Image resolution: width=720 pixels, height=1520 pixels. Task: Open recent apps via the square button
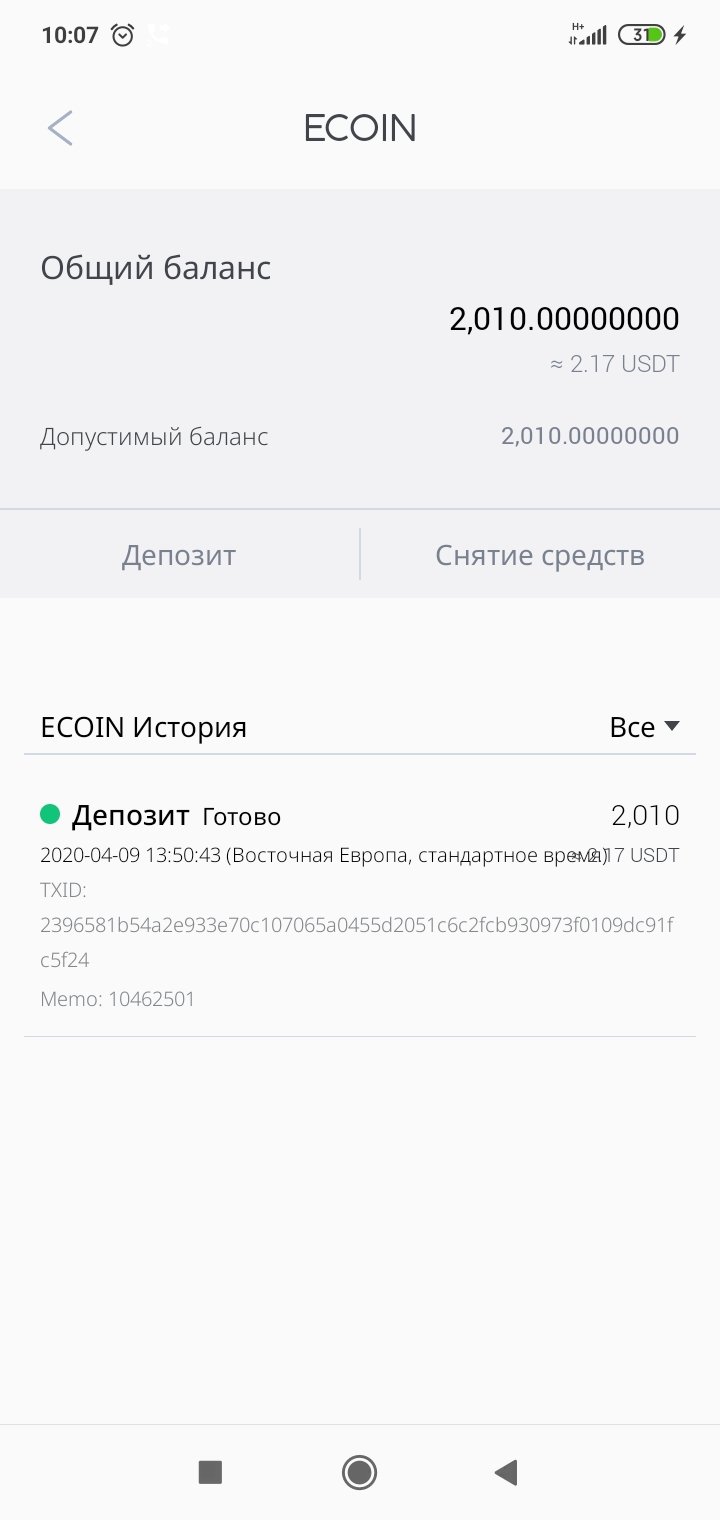click(x=210, y=1471)
